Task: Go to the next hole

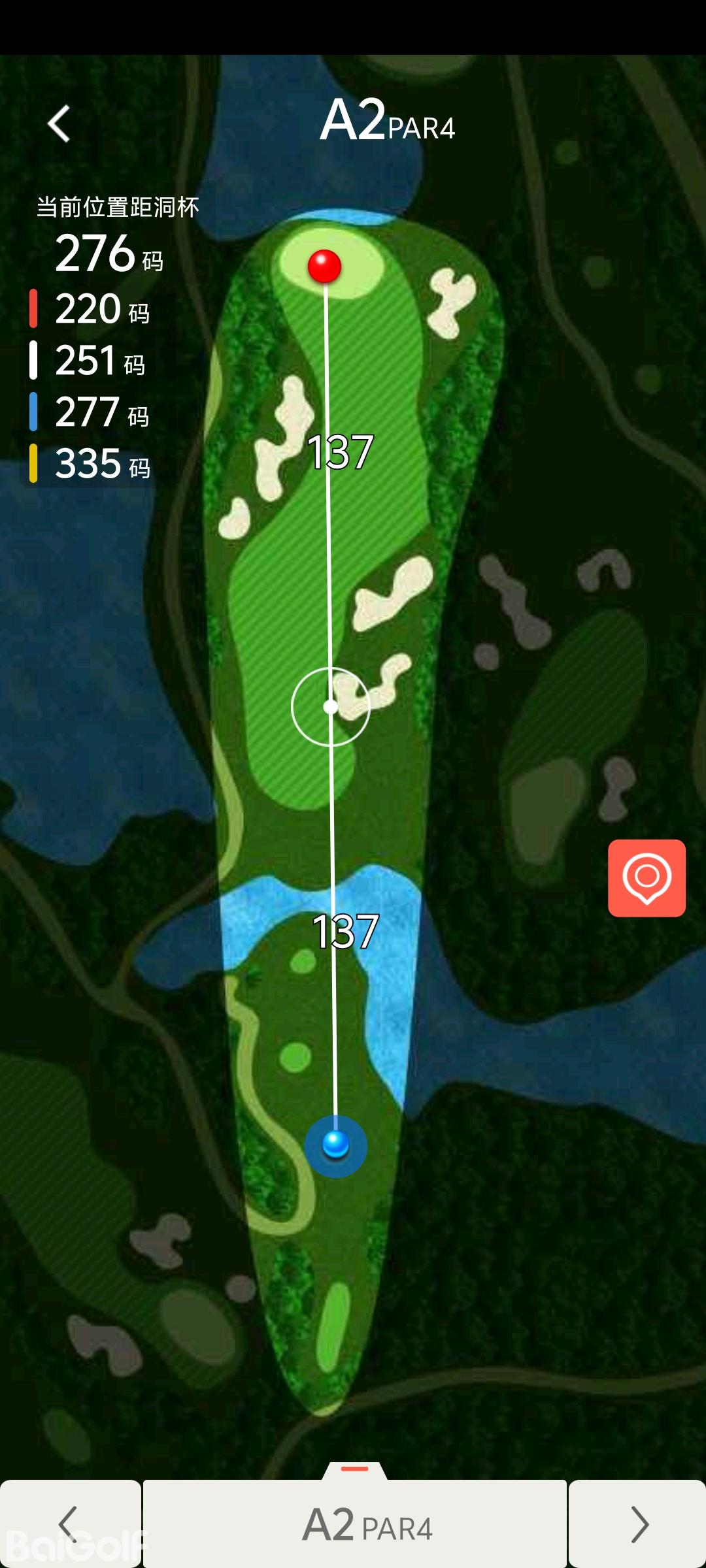Action: (637, 1524)
